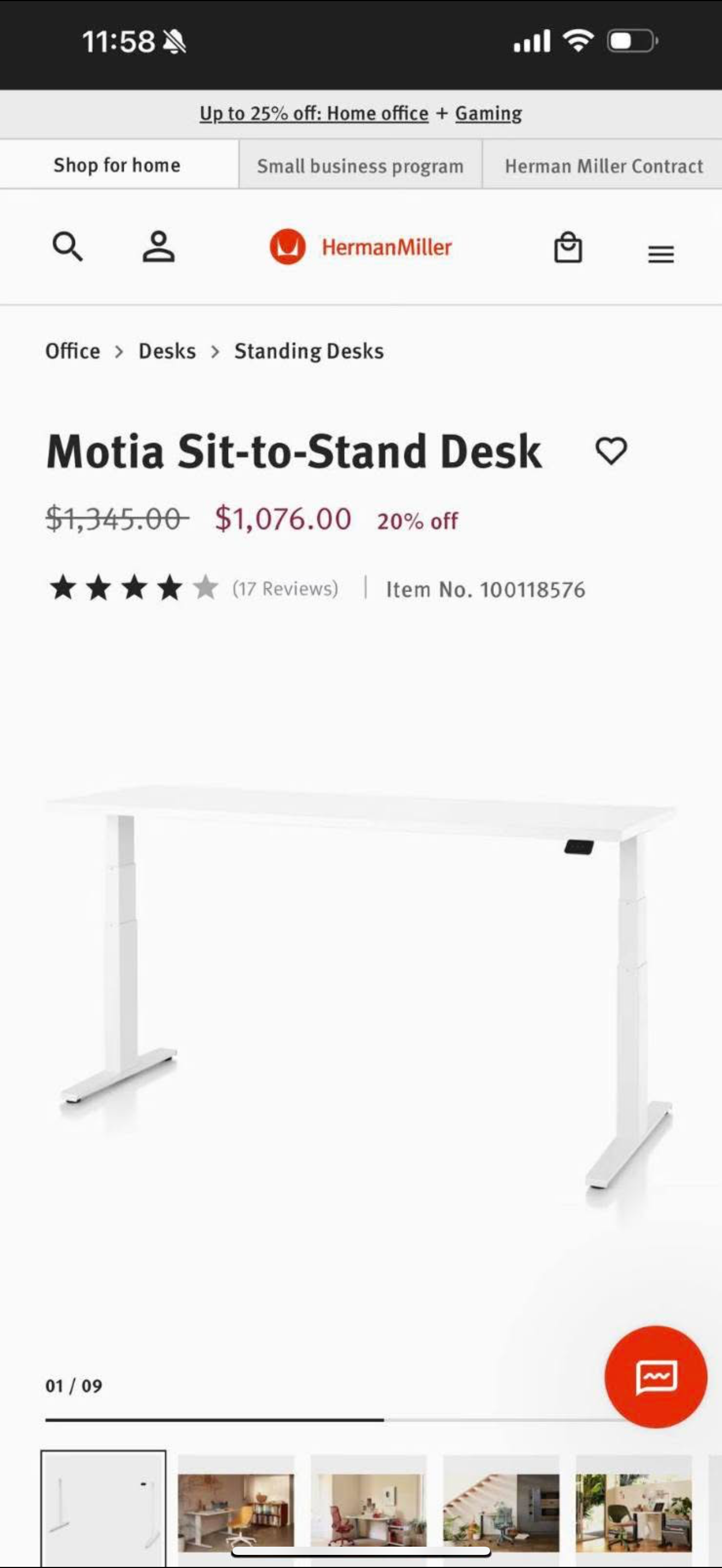Viewport: 722px width, 1568px height.
Task: Switch to Shop for home tab
Action: tap(117, 165)
